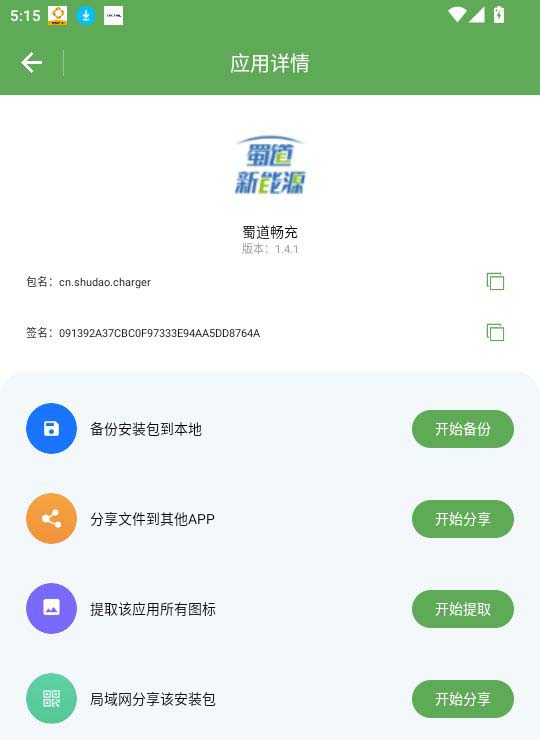Tap 开始分享 for 局域网分享该安装包
Image resolution: width=540 pixels, height=740 pixels.
[463, 699]
